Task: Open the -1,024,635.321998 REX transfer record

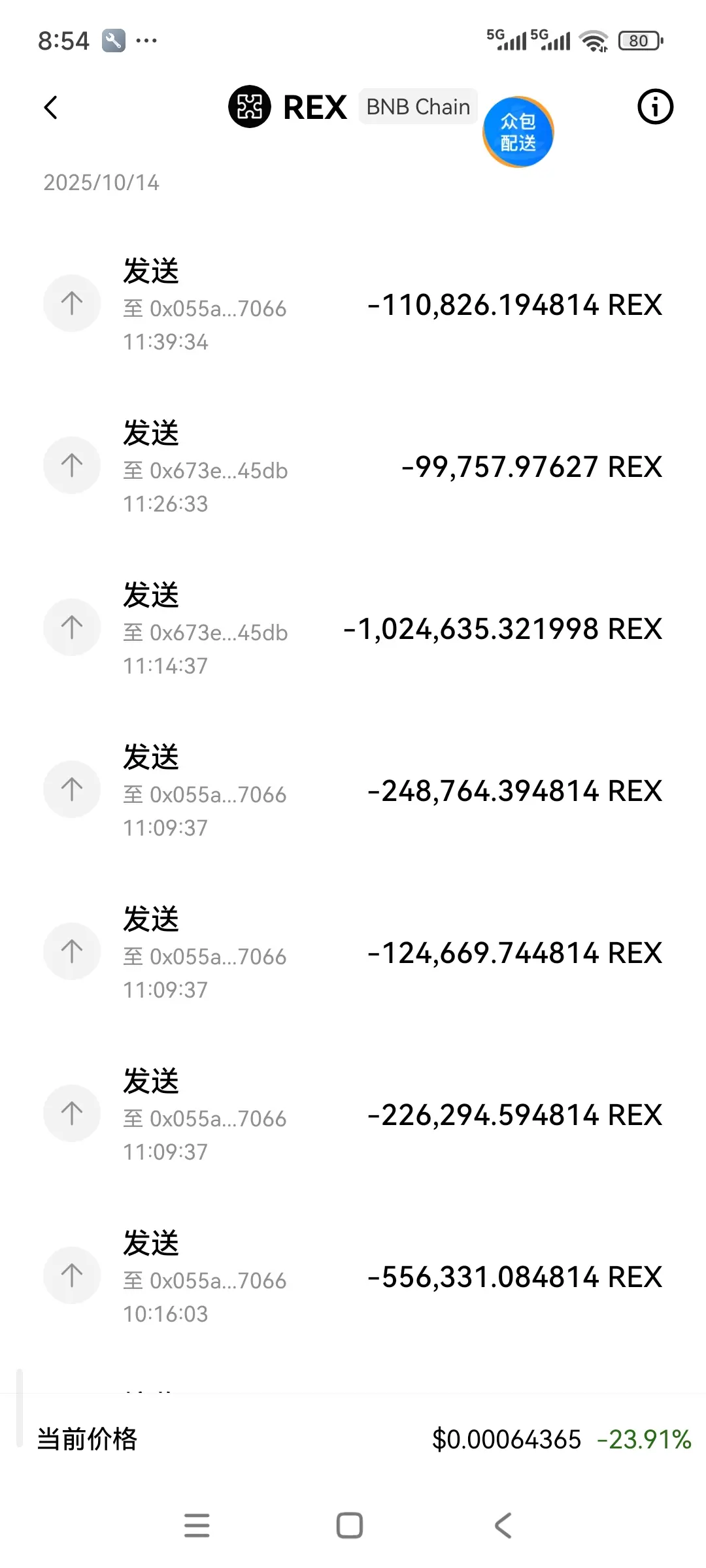Action: coord(353,629)
